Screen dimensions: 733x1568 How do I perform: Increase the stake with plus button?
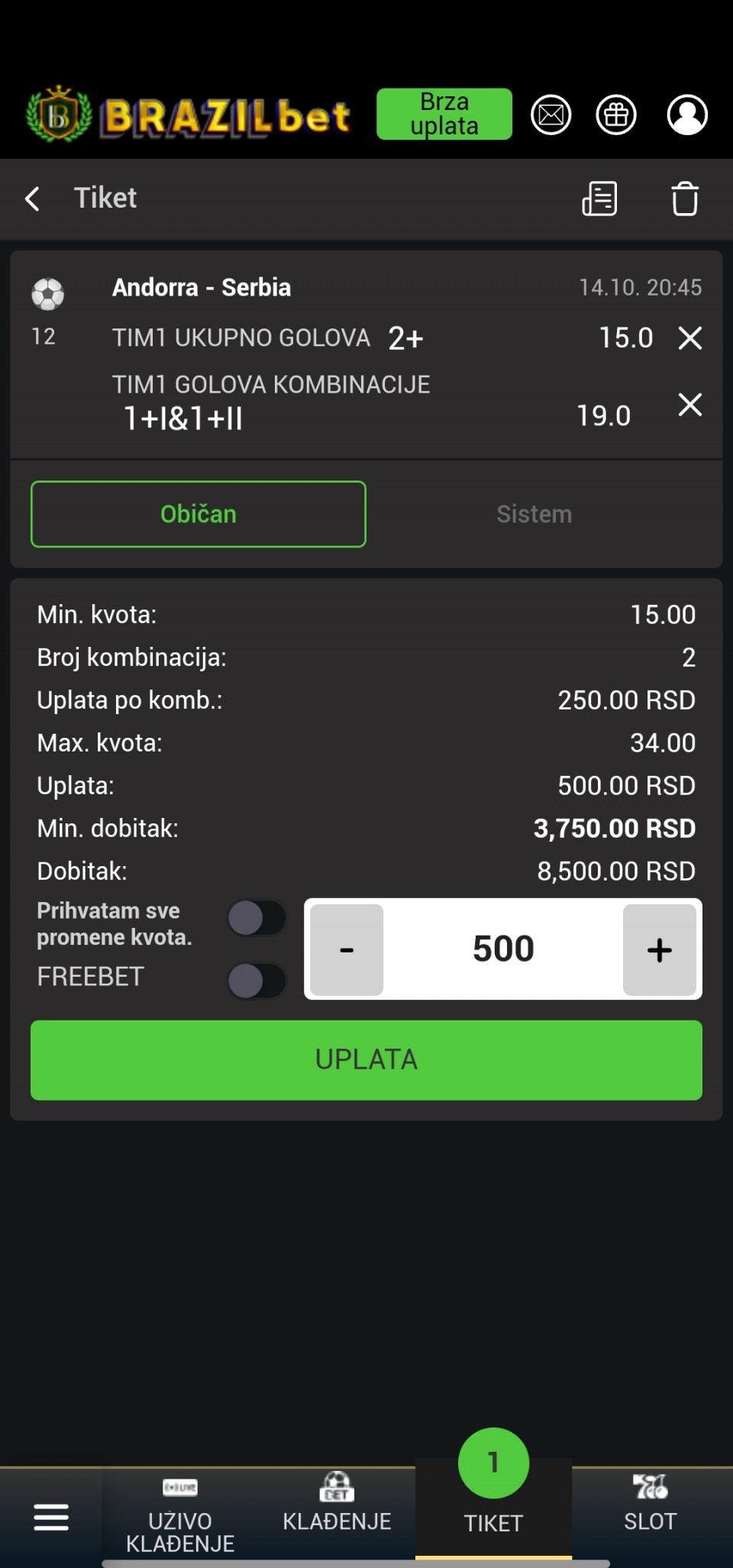(659, 949)
